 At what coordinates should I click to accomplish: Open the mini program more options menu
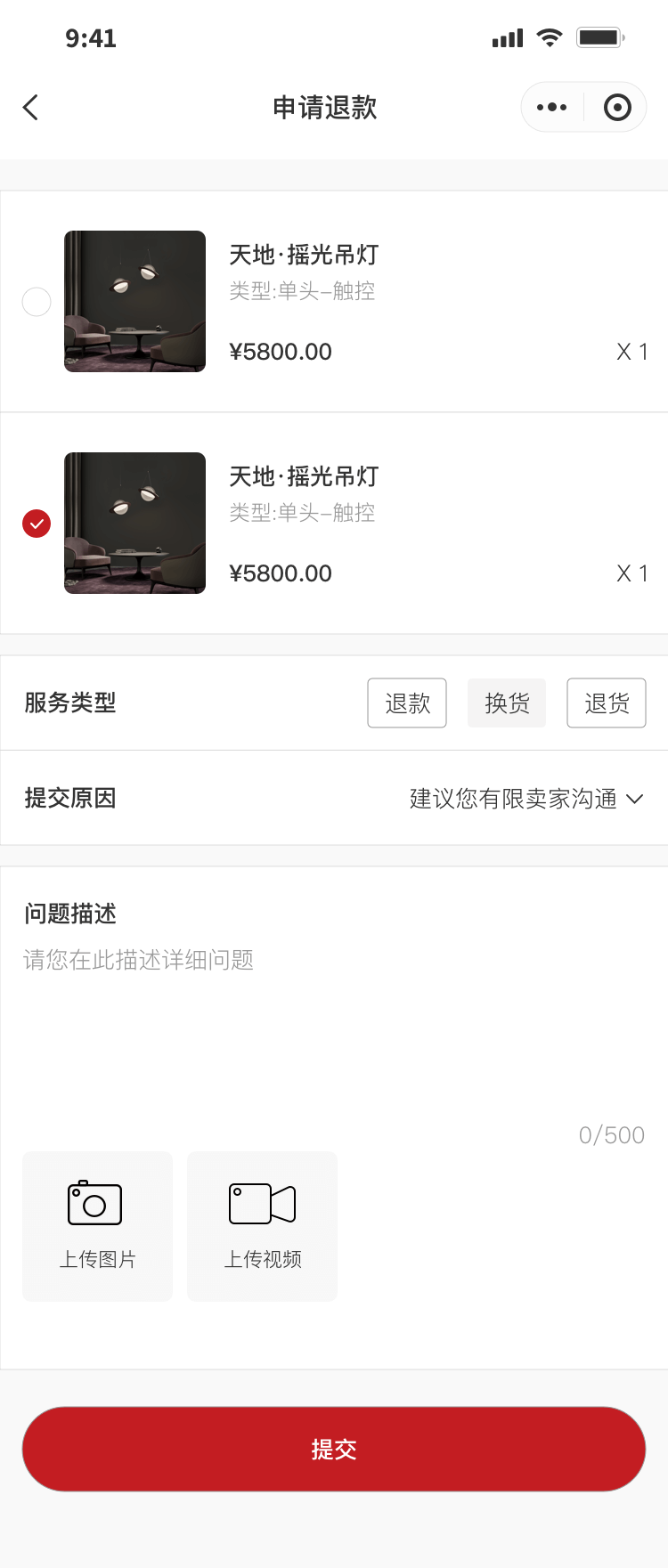pos(552,108)
